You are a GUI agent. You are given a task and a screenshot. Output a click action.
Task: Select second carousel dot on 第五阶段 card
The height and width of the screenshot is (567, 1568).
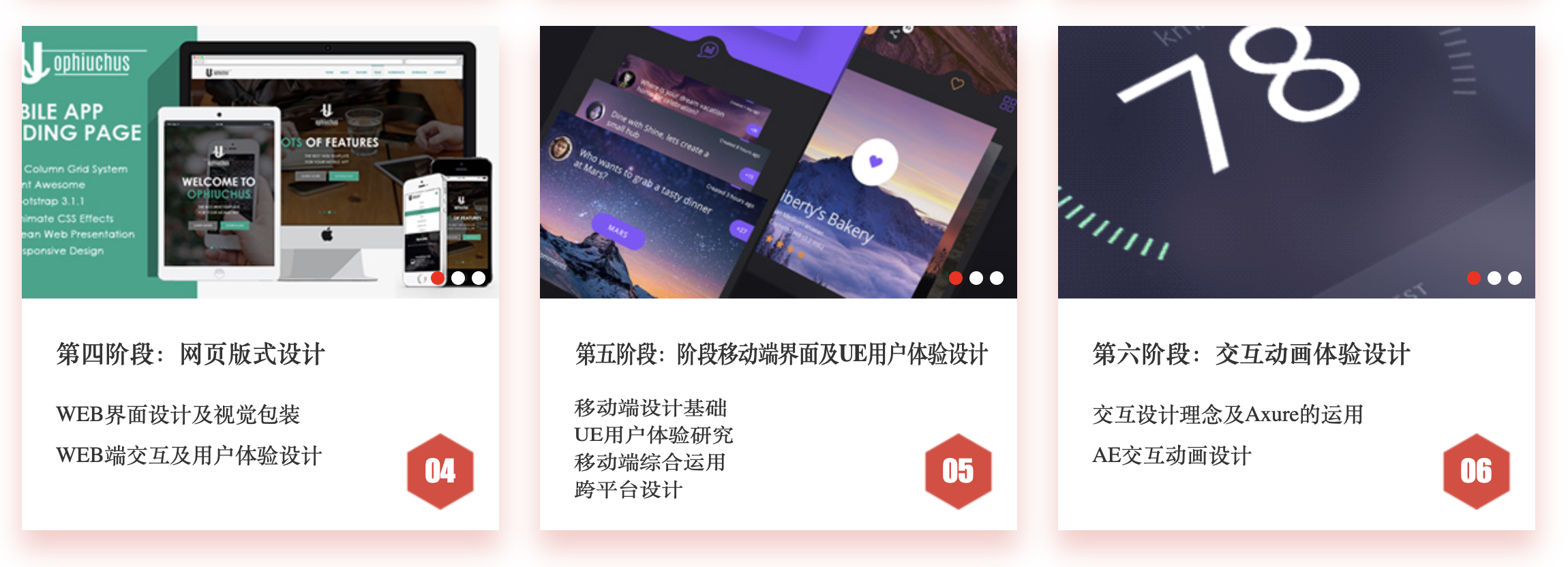[x=976, y=278]
